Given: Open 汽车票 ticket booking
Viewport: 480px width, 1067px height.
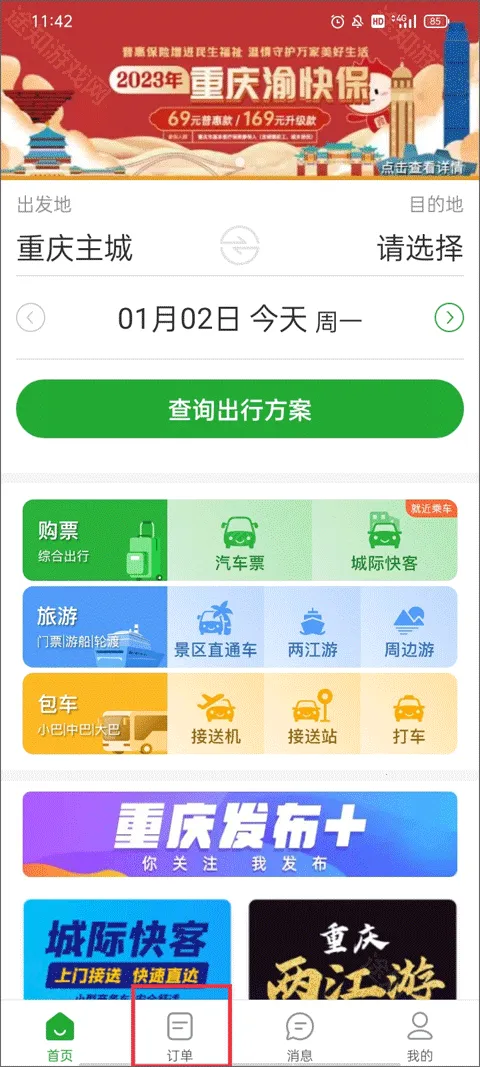Looking at the screenshot, I should tap(240, 540).
